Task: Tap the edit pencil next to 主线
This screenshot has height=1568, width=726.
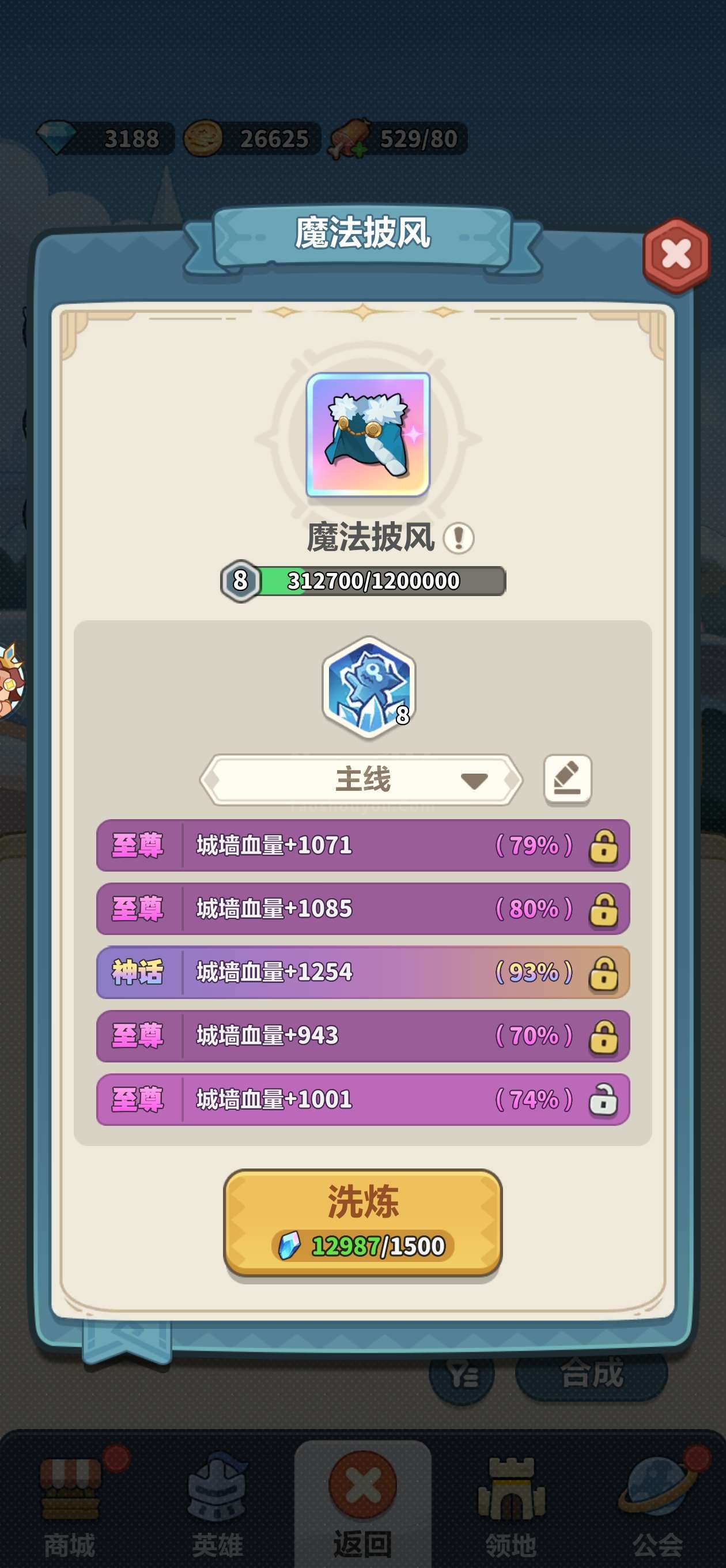Action: (567, 780)
